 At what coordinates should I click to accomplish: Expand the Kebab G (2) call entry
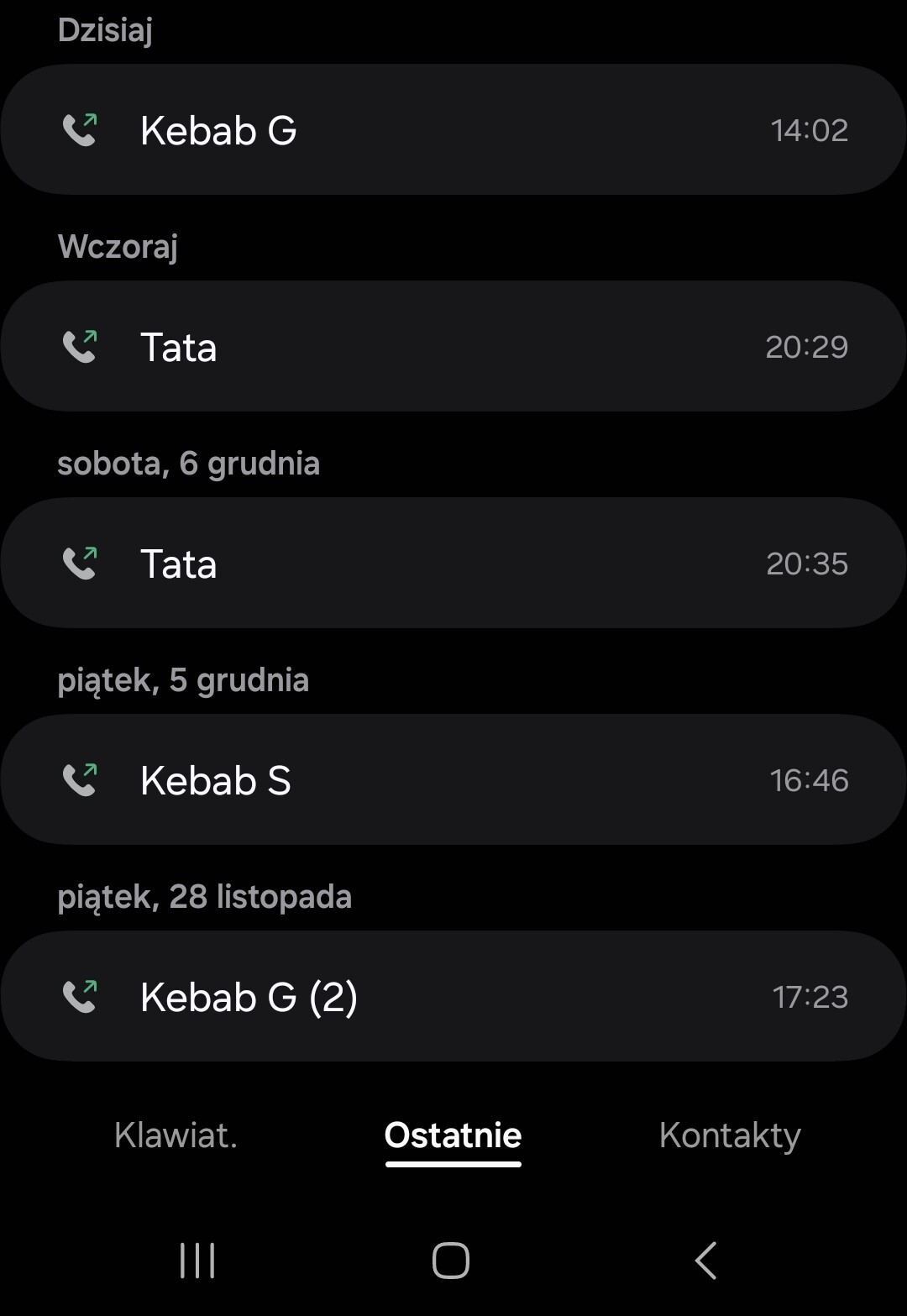click(453, 997)
